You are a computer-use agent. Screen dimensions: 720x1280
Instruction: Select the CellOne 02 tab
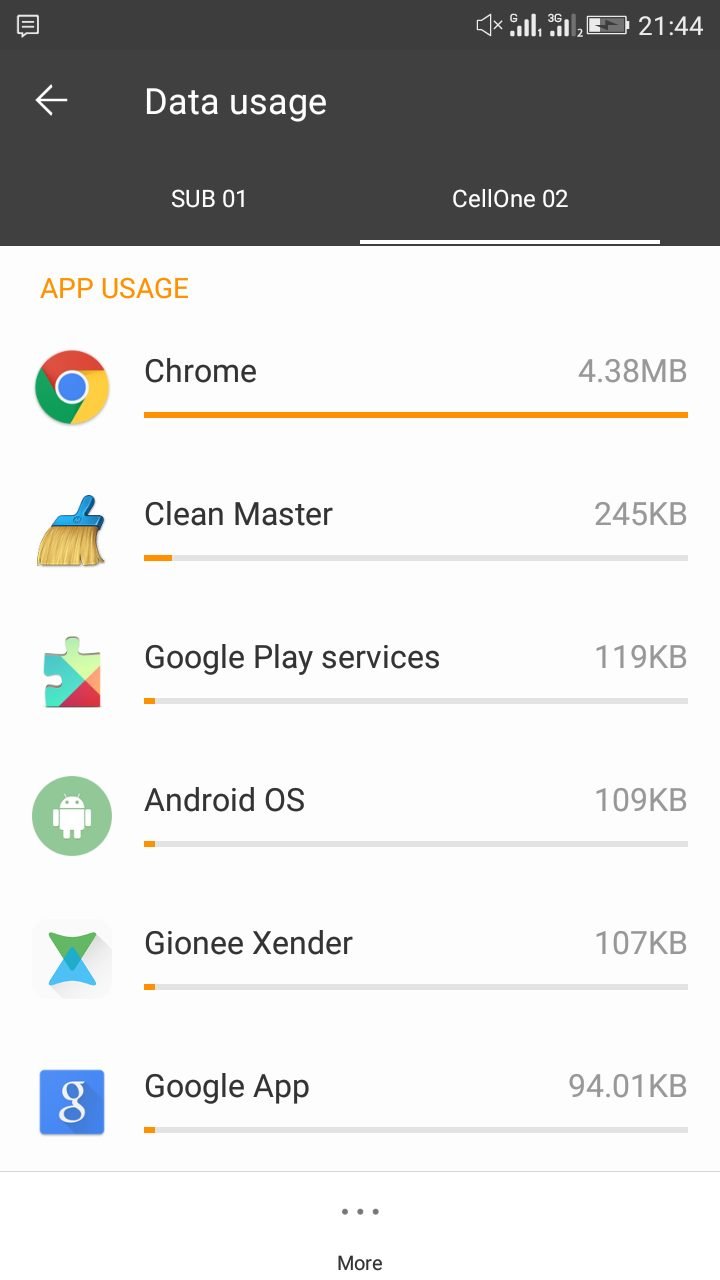tap(510, 198)
